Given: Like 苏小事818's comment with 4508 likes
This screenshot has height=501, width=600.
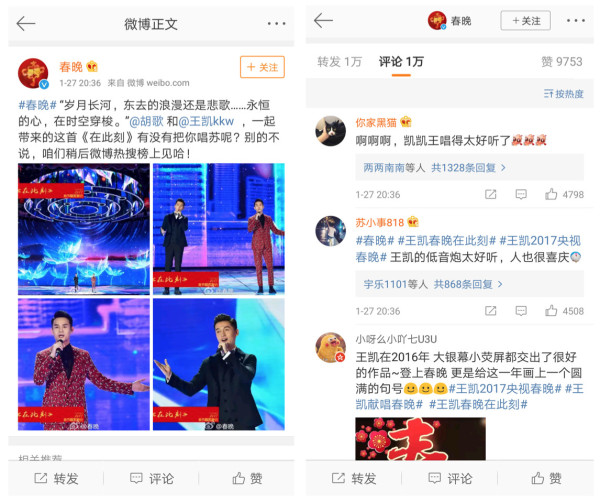Looking at the screenshot, I should (x=564, y=311).
